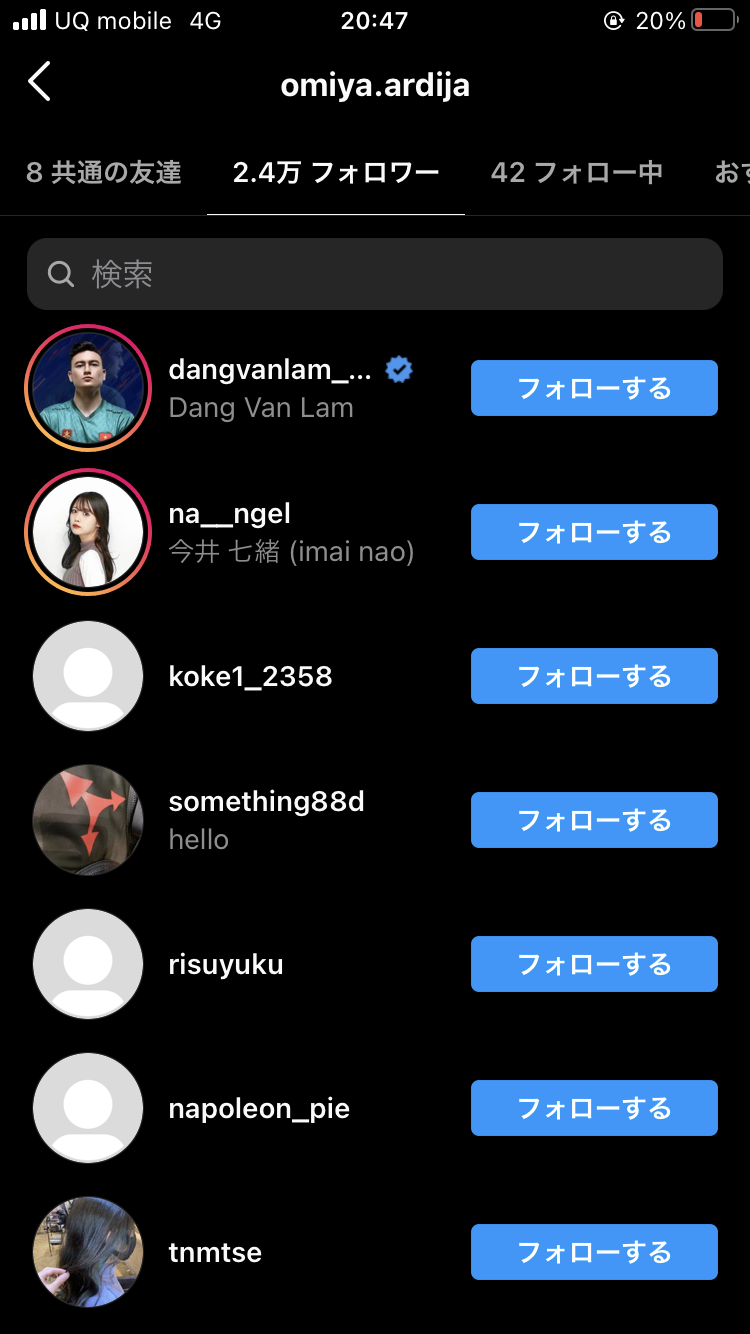Tap the 検索 search field
The image size is (750, 1334).
(x=375, y=274)
